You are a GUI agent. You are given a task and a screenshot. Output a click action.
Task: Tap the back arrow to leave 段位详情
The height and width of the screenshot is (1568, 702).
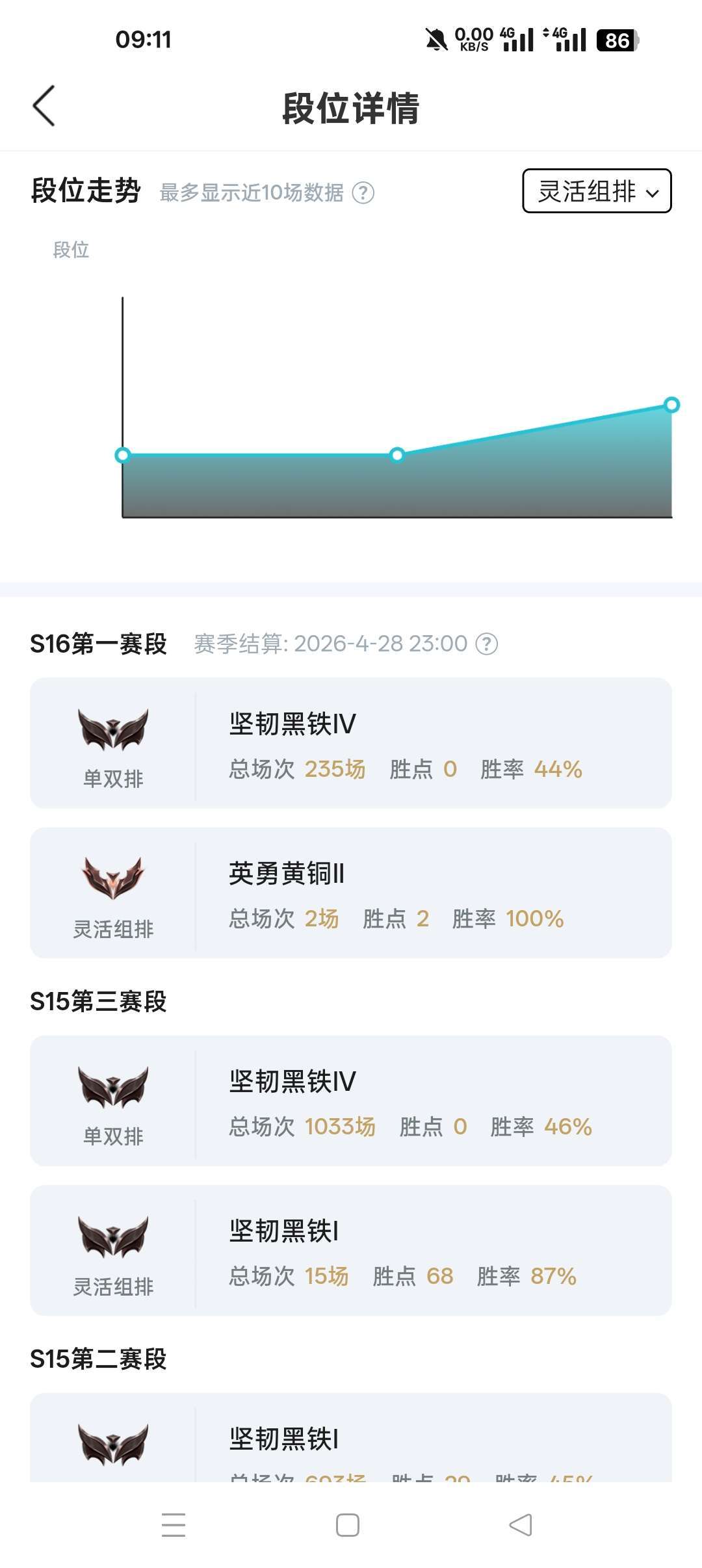point(43,106)
